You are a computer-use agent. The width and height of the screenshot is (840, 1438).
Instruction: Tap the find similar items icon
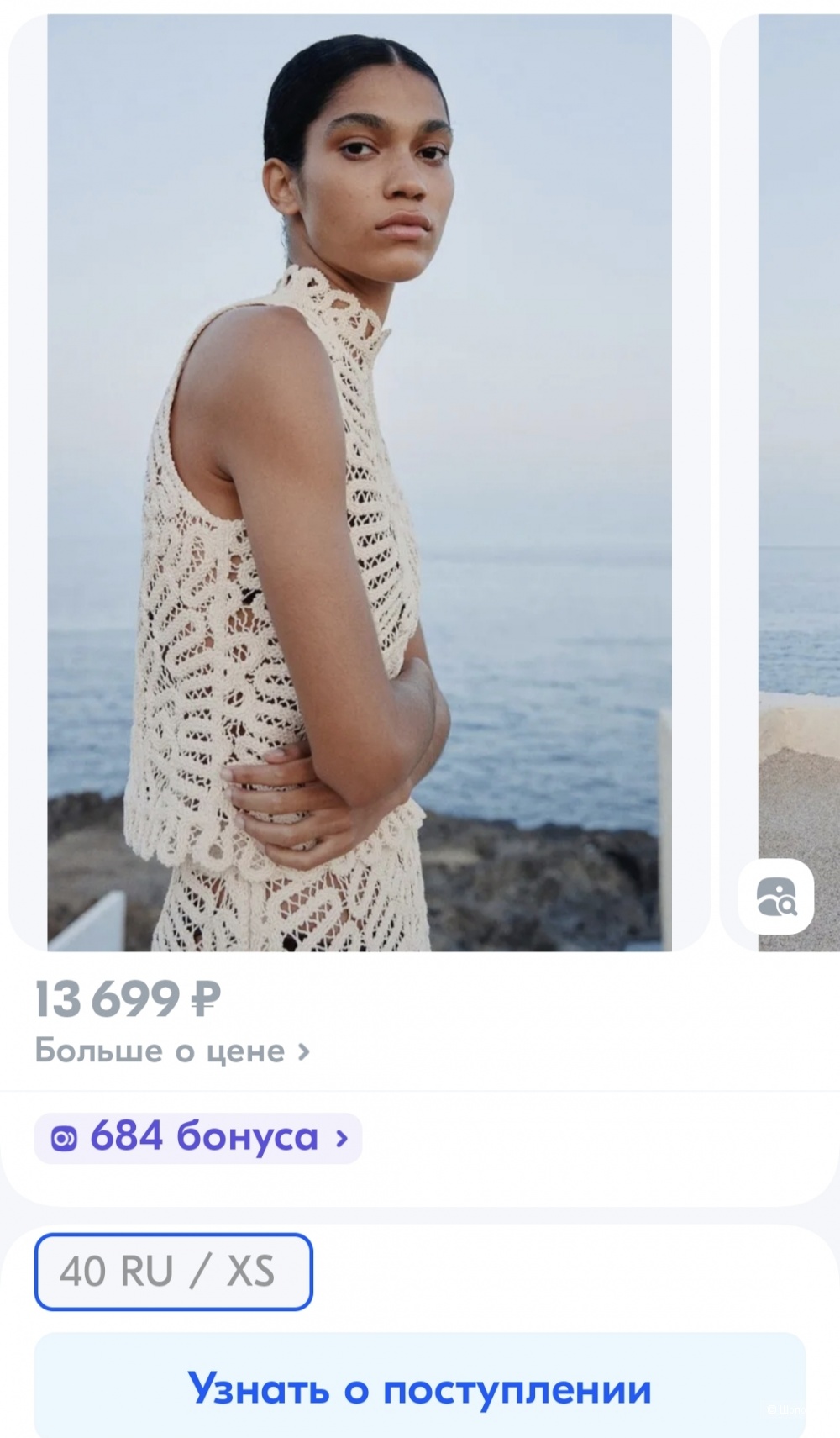pyautogui.click(x=775, y=897)
